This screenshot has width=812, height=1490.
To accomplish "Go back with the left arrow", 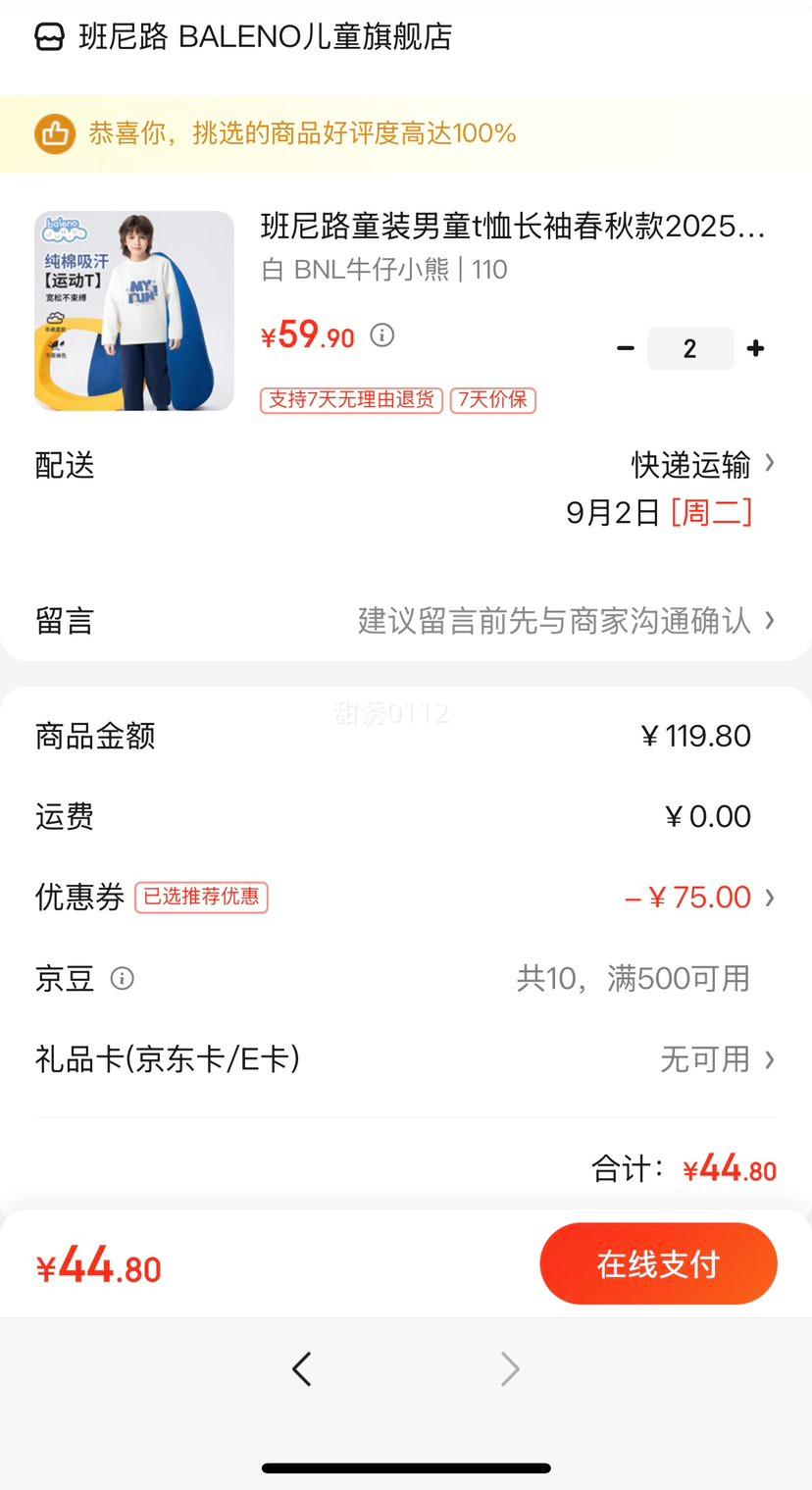I will click(302, 1368).
